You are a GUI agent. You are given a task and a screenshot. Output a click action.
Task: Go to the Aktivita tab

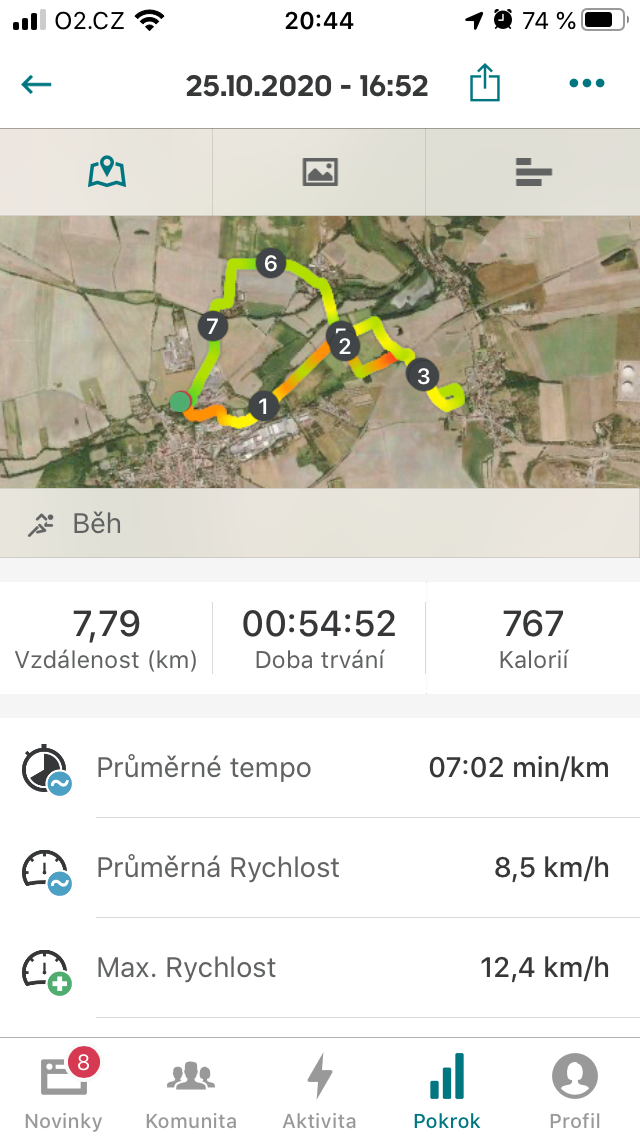(320, 1089)
